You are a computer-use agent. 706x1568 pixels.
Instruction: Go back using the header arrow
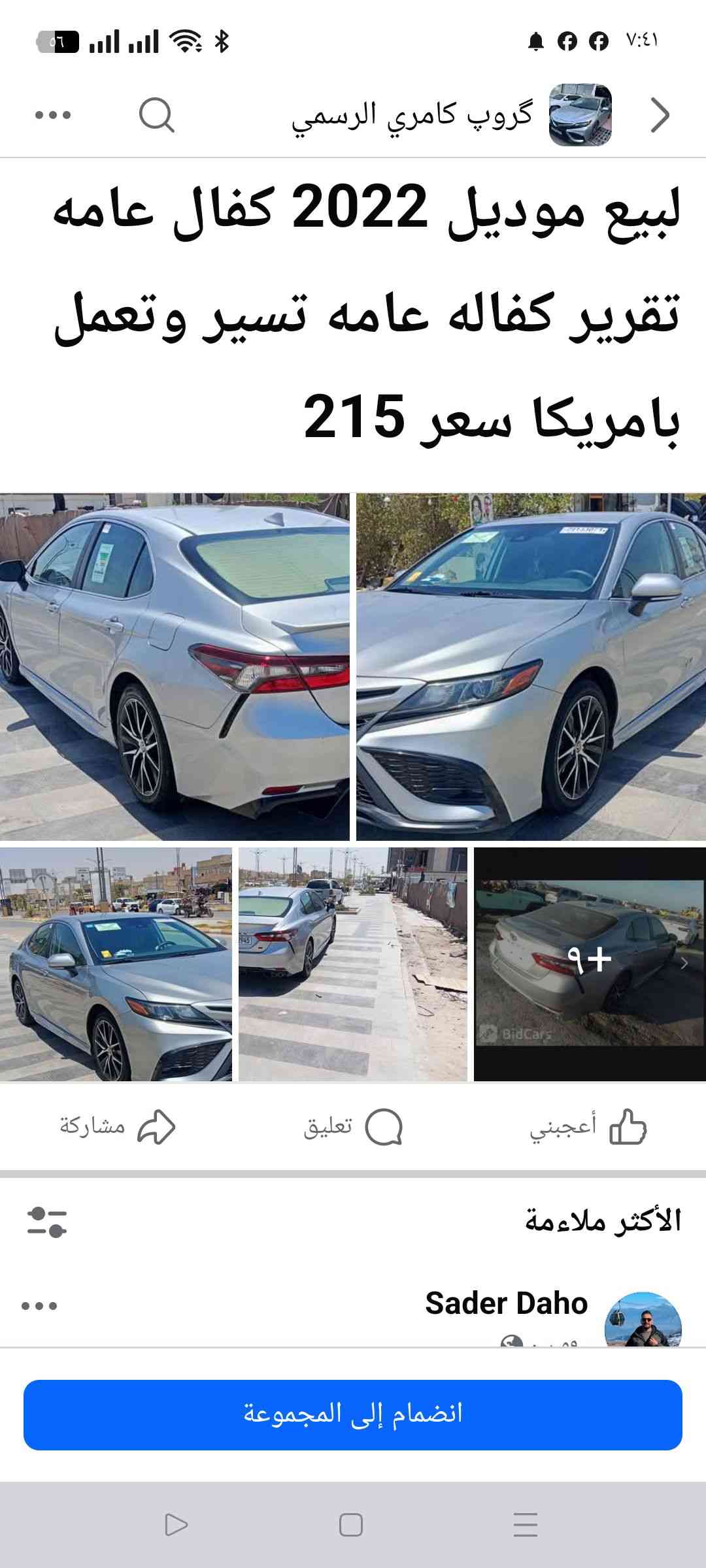click(x=660, y=116)
